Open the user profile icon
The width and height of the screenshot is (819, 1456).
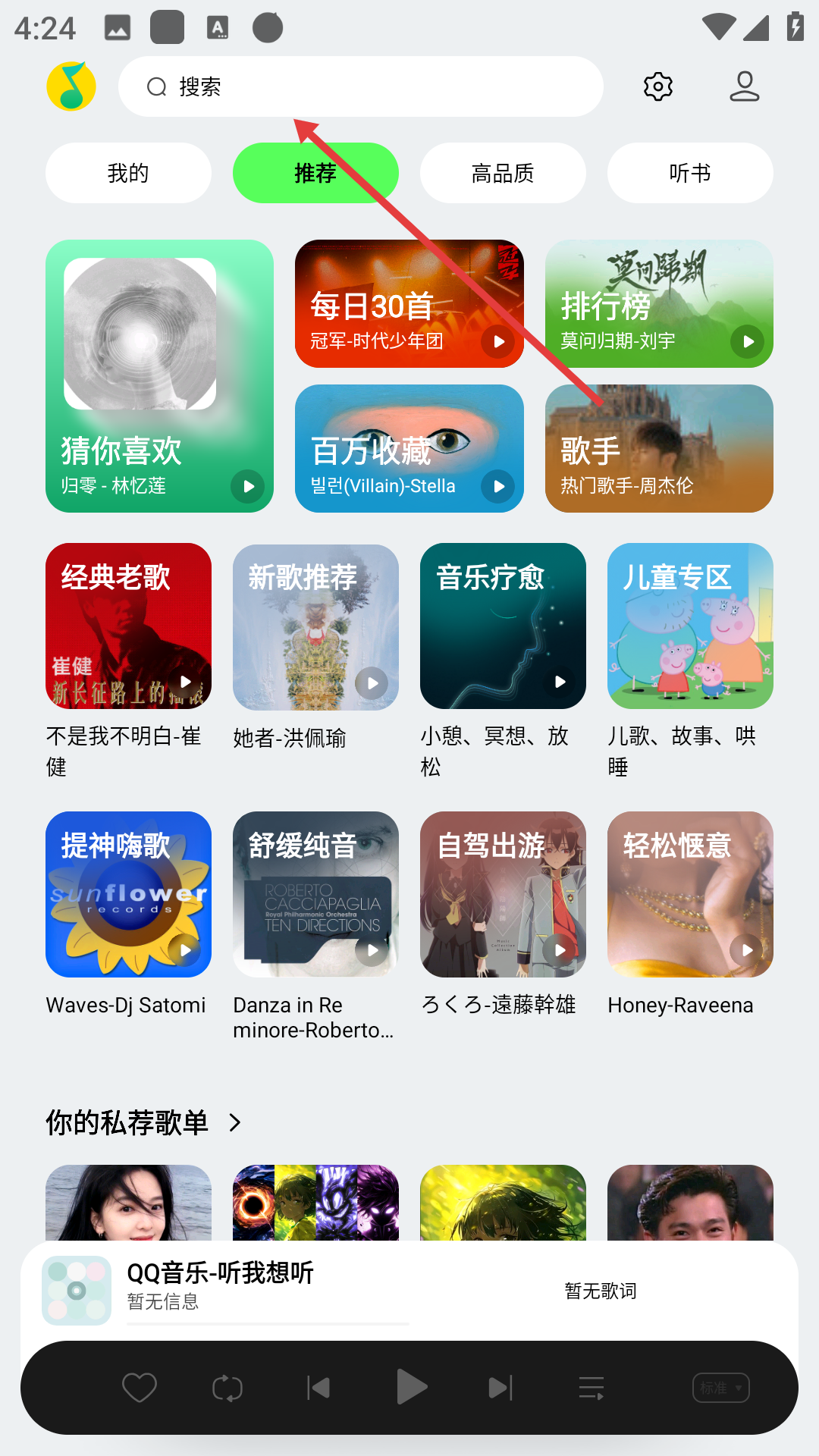coord(744,86)
